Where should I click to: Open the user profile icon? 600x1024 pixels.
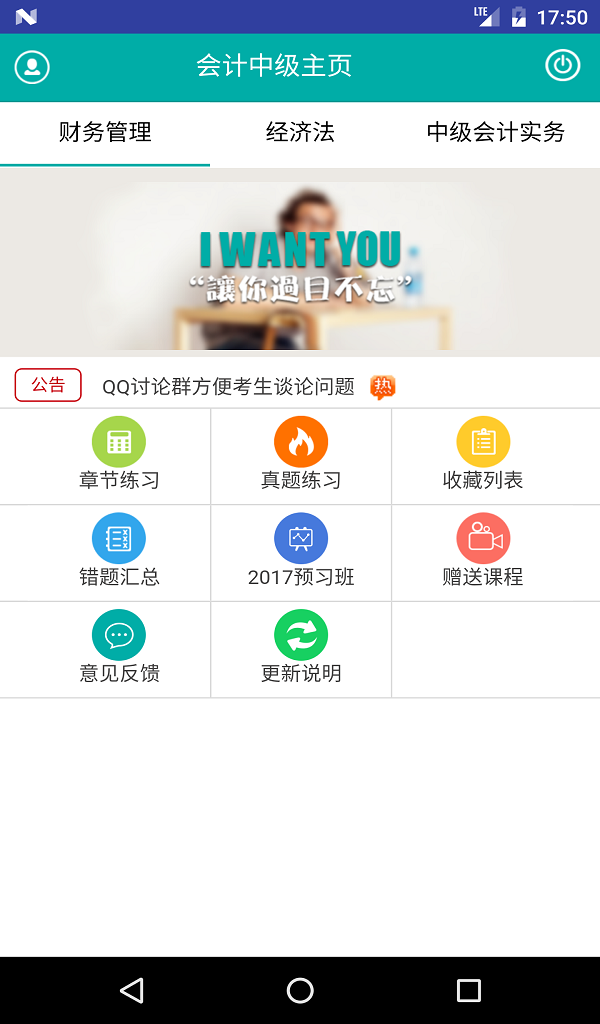pos(32,67)
